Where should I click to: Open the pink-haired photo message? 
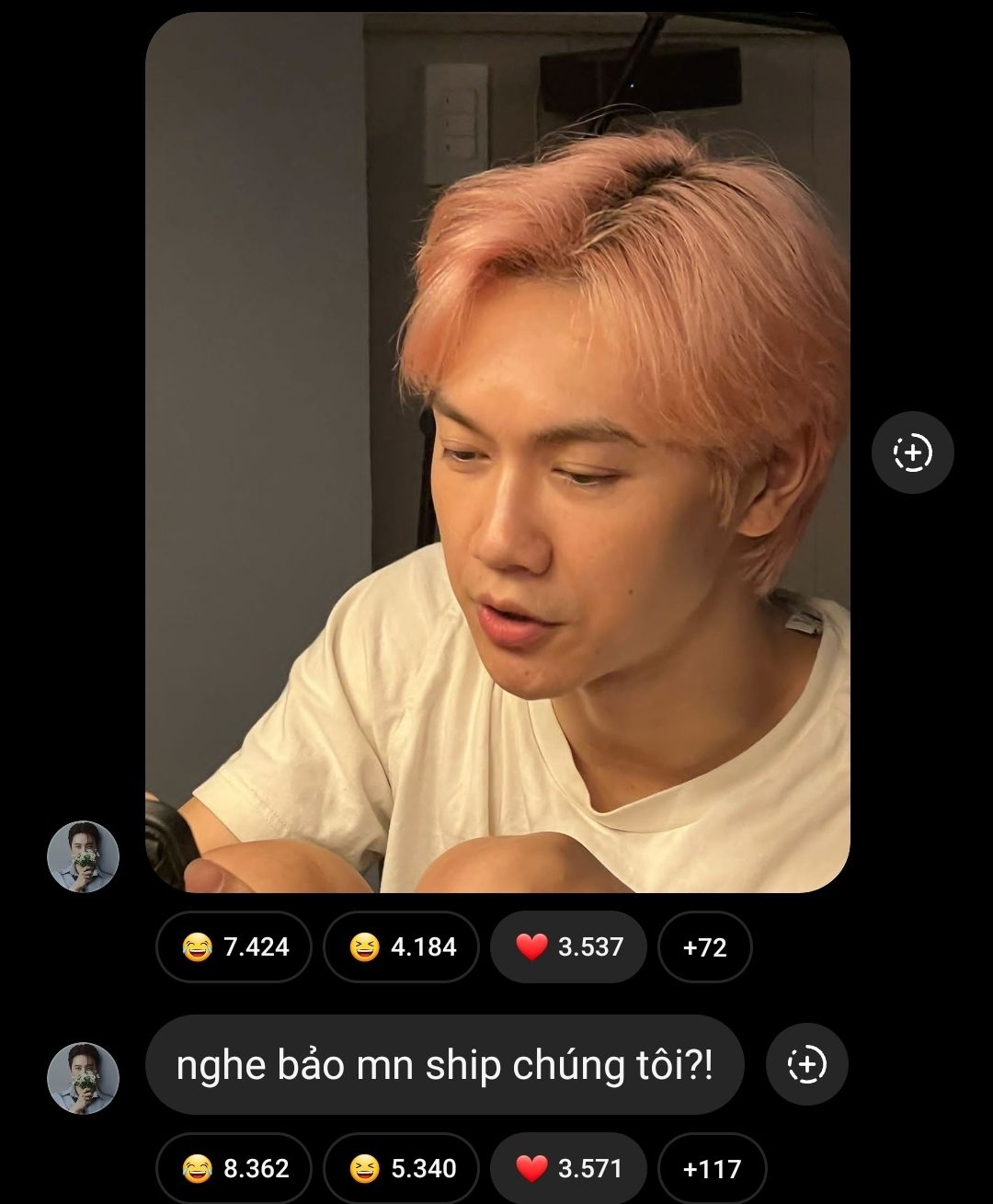[497, 453]
